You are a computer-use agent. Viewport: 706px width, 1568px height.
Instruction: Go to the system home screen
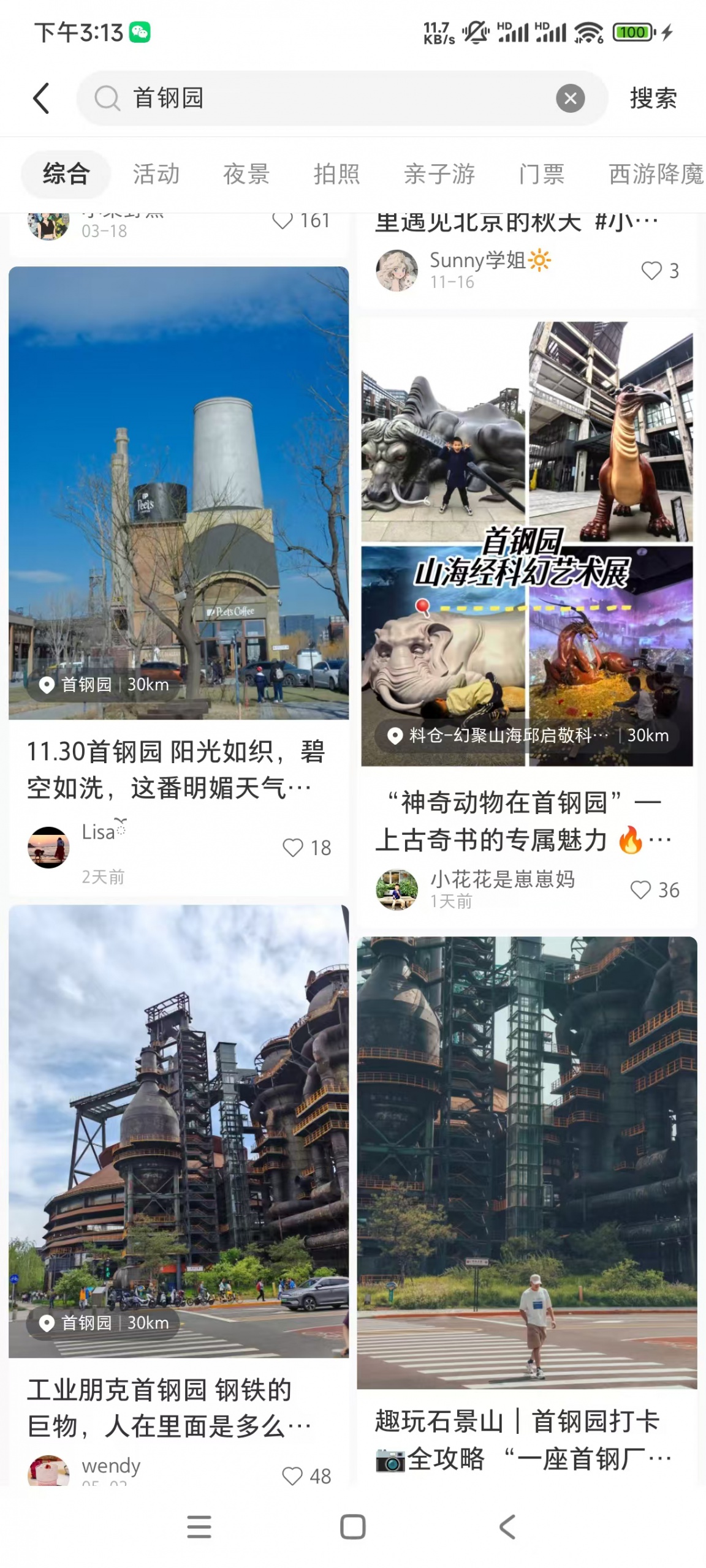coord(353,1527)
